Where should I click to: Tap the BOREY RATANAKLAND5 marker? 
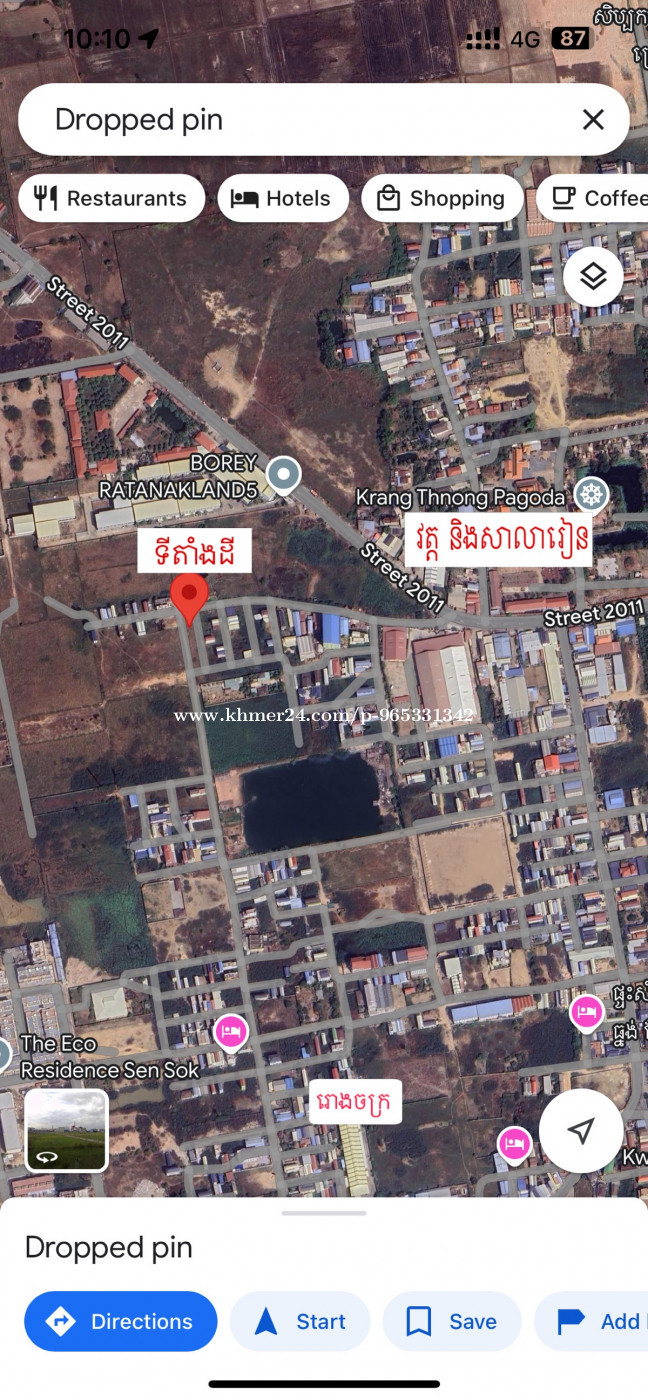tap(284, 474)
